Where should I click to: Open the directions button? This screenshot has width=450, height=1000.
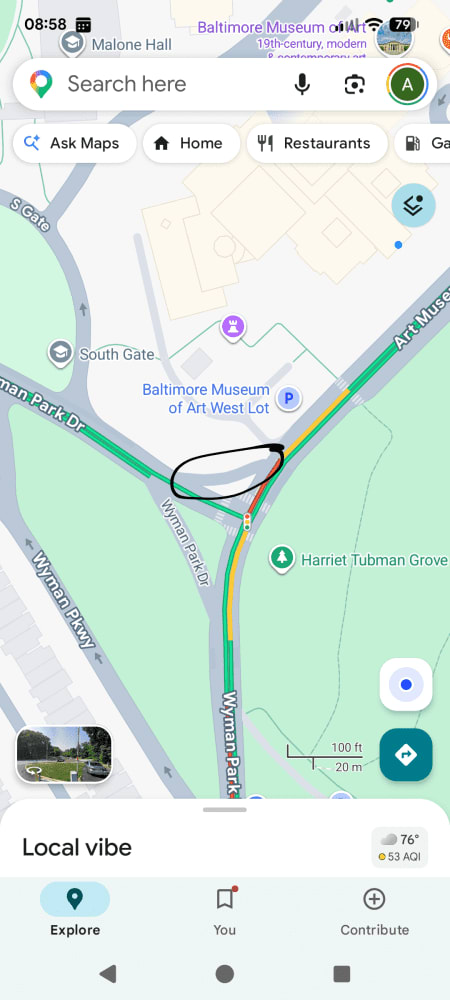(406, 755)
